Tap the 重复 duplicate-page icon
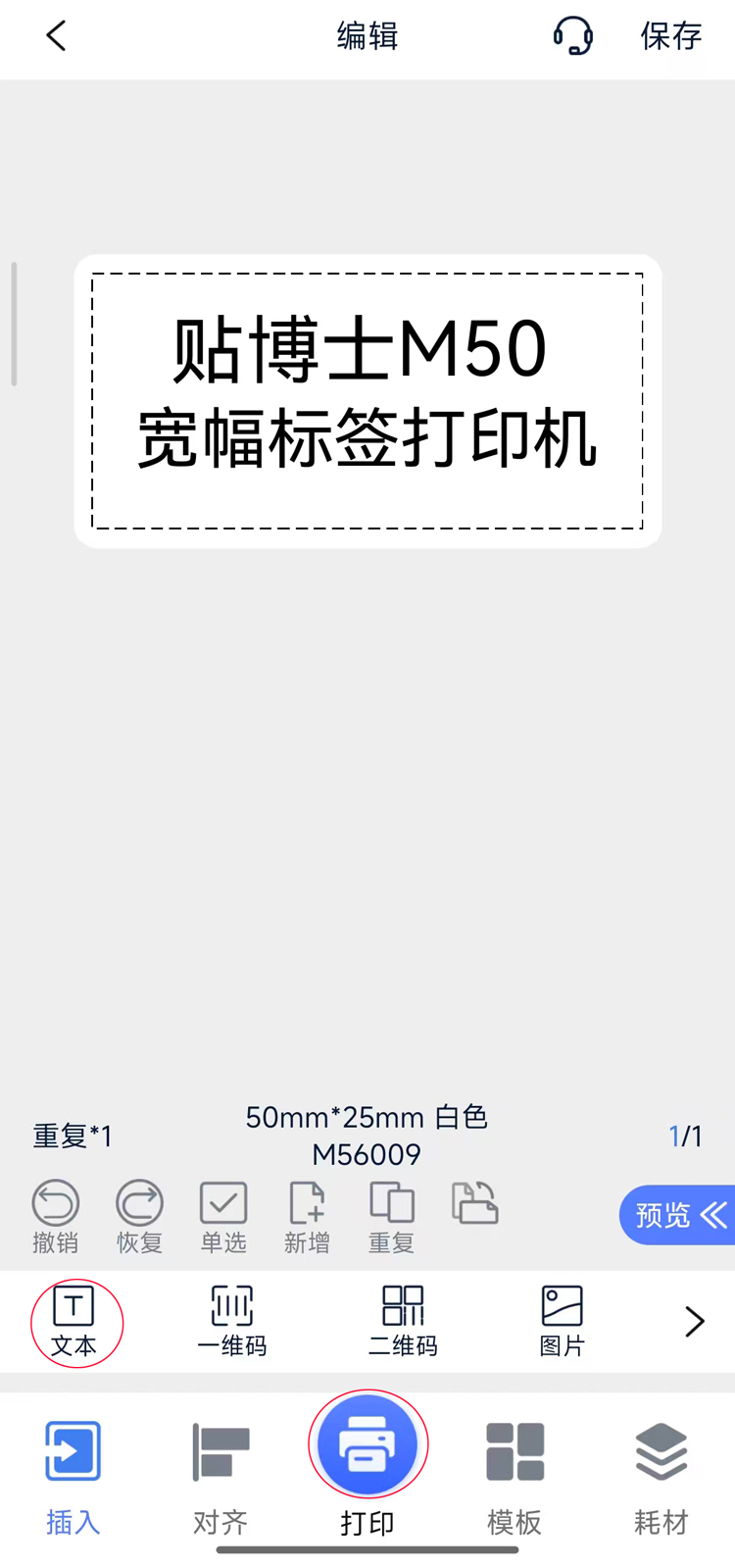The height and width of the screenshot is (1568, 735). (391, 1216)
